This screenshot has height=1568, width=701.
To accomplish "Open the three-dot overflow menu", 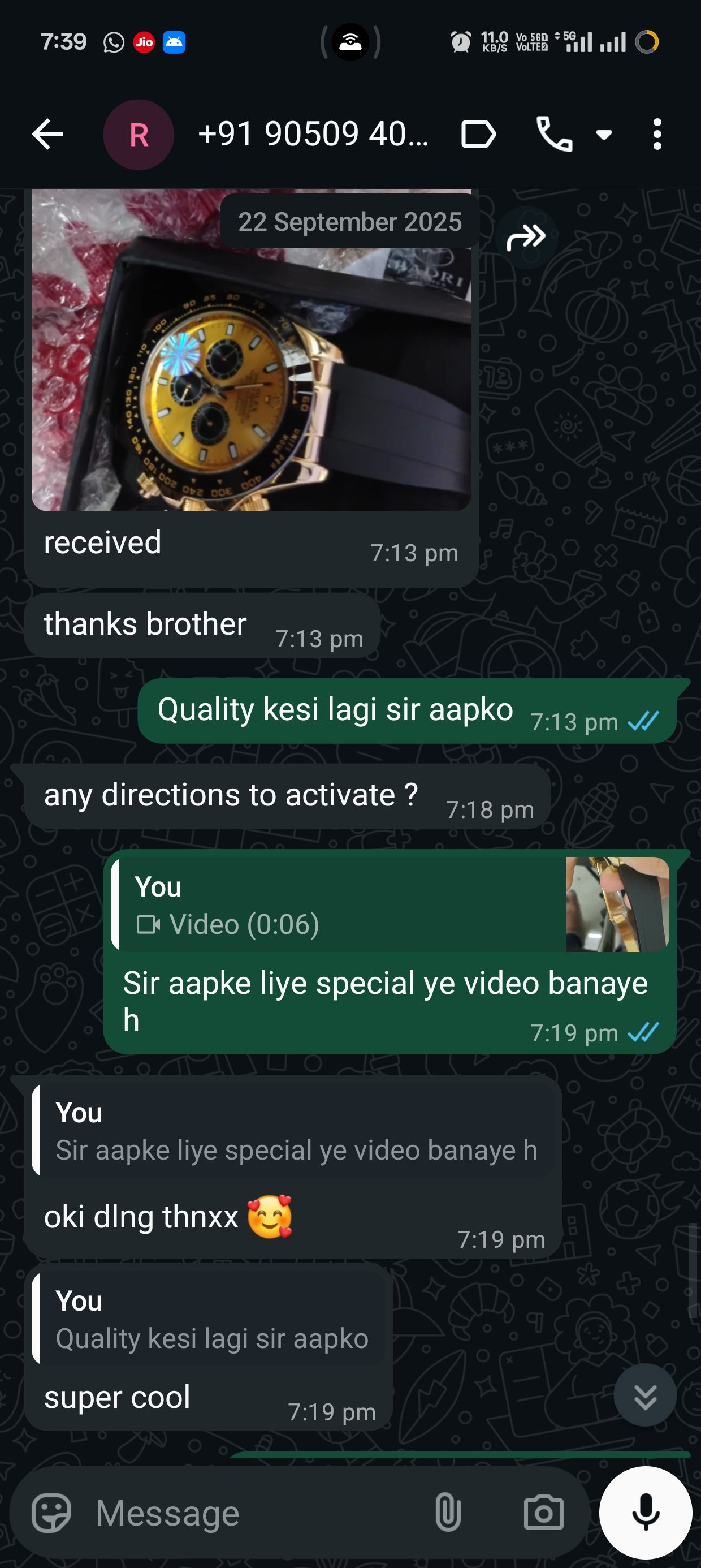I will click(x=656, y=135).
